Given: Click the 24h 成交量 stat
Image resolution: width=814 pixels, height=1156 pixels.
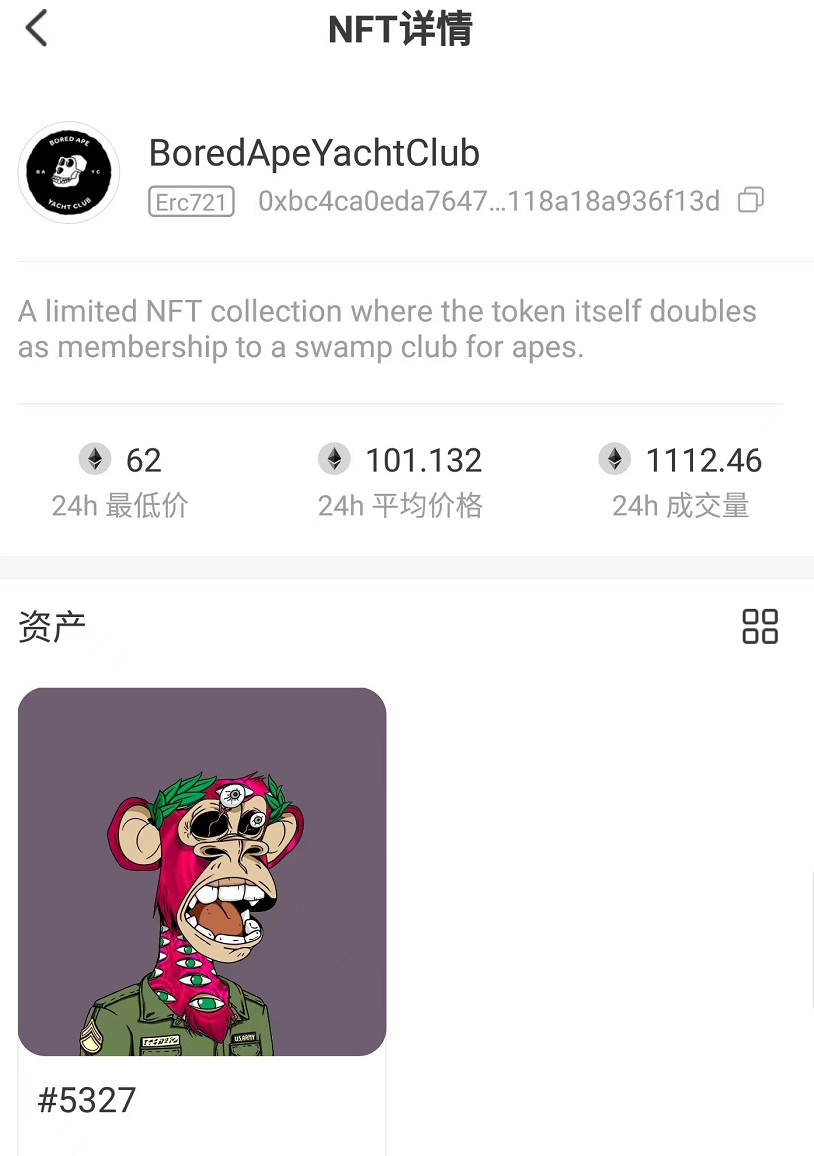Looking at the screenshot, I should click(680, 505).
